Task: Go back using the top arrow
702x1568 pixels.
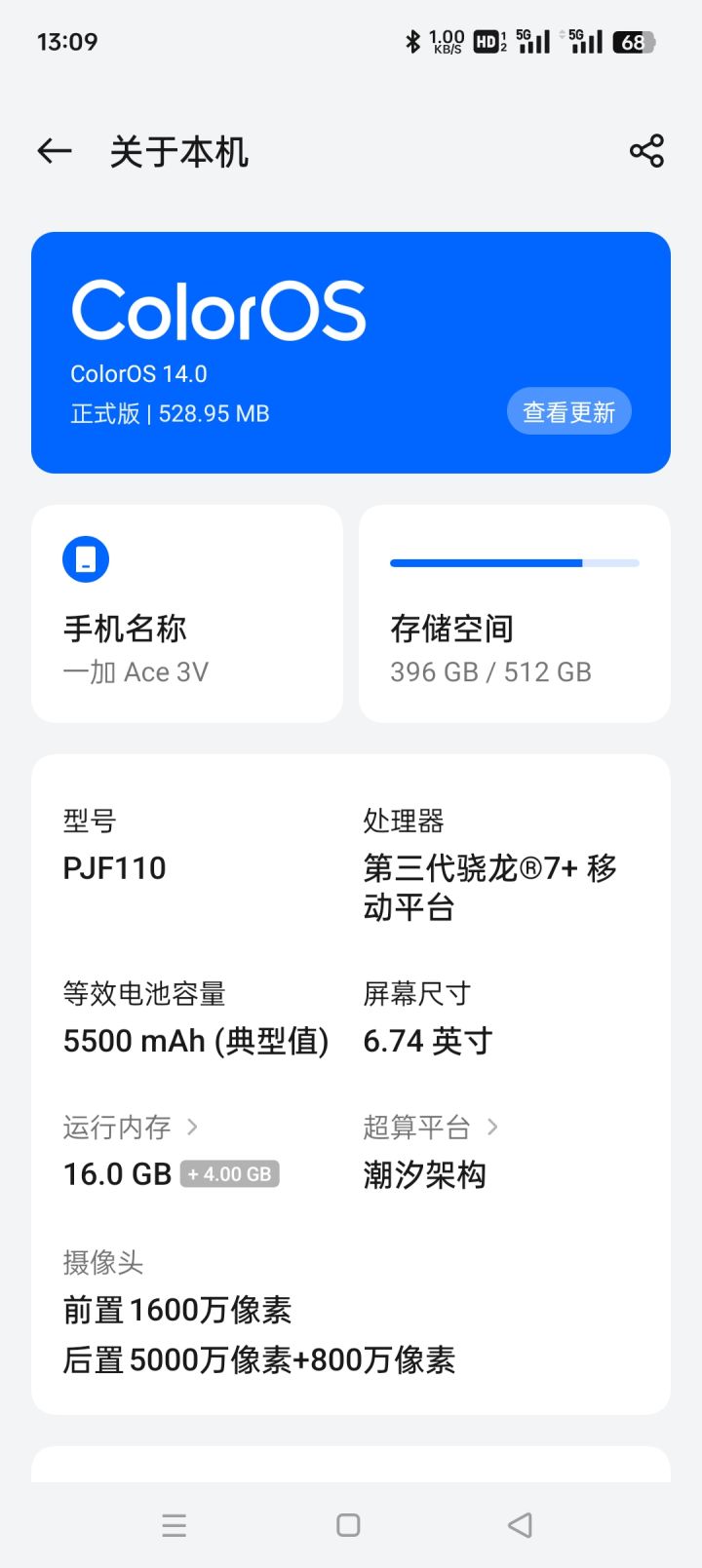Action: tap(55, 151)
